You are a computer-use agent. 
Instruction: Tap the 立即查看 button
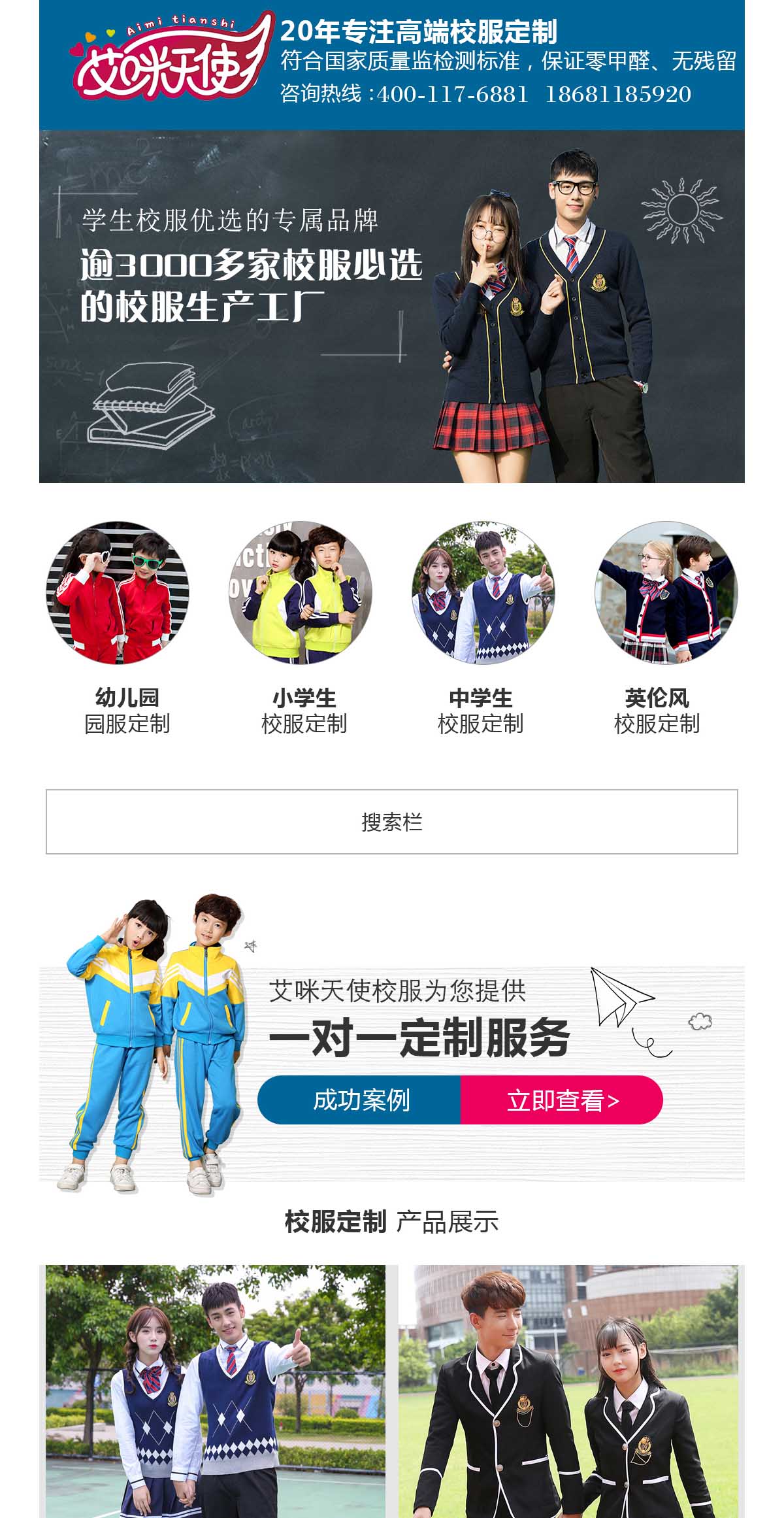(x=562, y=1100)
